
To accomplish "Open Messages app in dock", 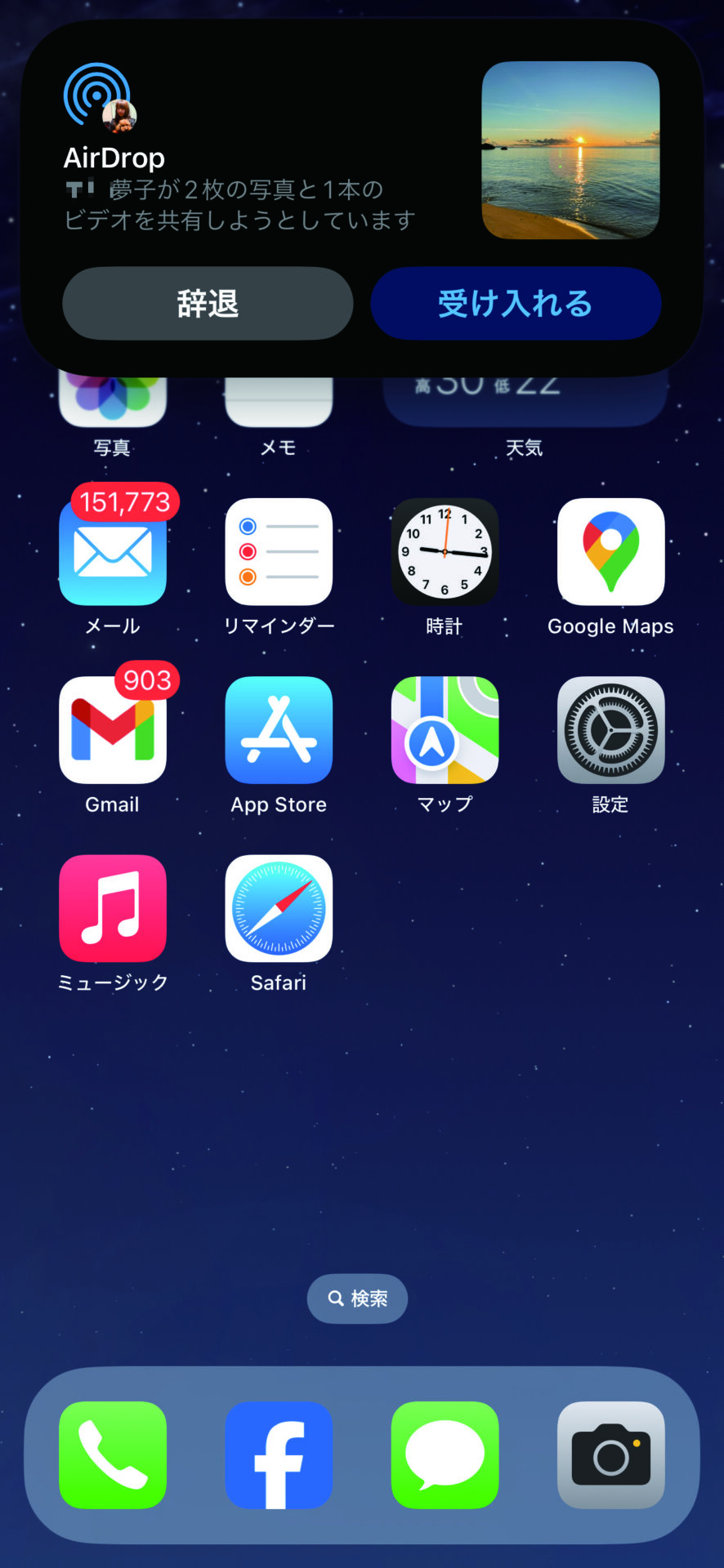I will (x=445, y=1454).
